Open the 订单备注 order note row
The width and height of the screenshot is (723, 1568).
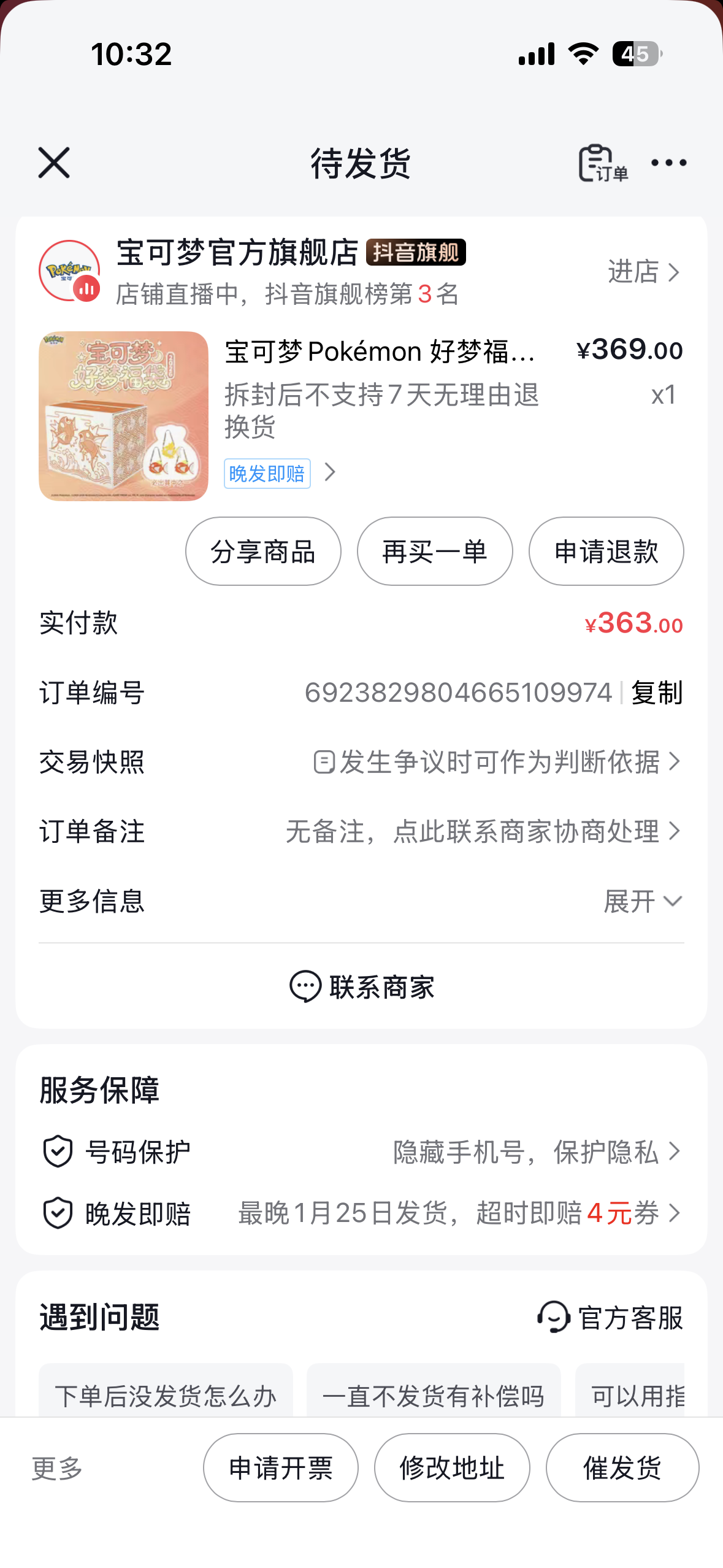pyautogui.click(x=483, y=832)
